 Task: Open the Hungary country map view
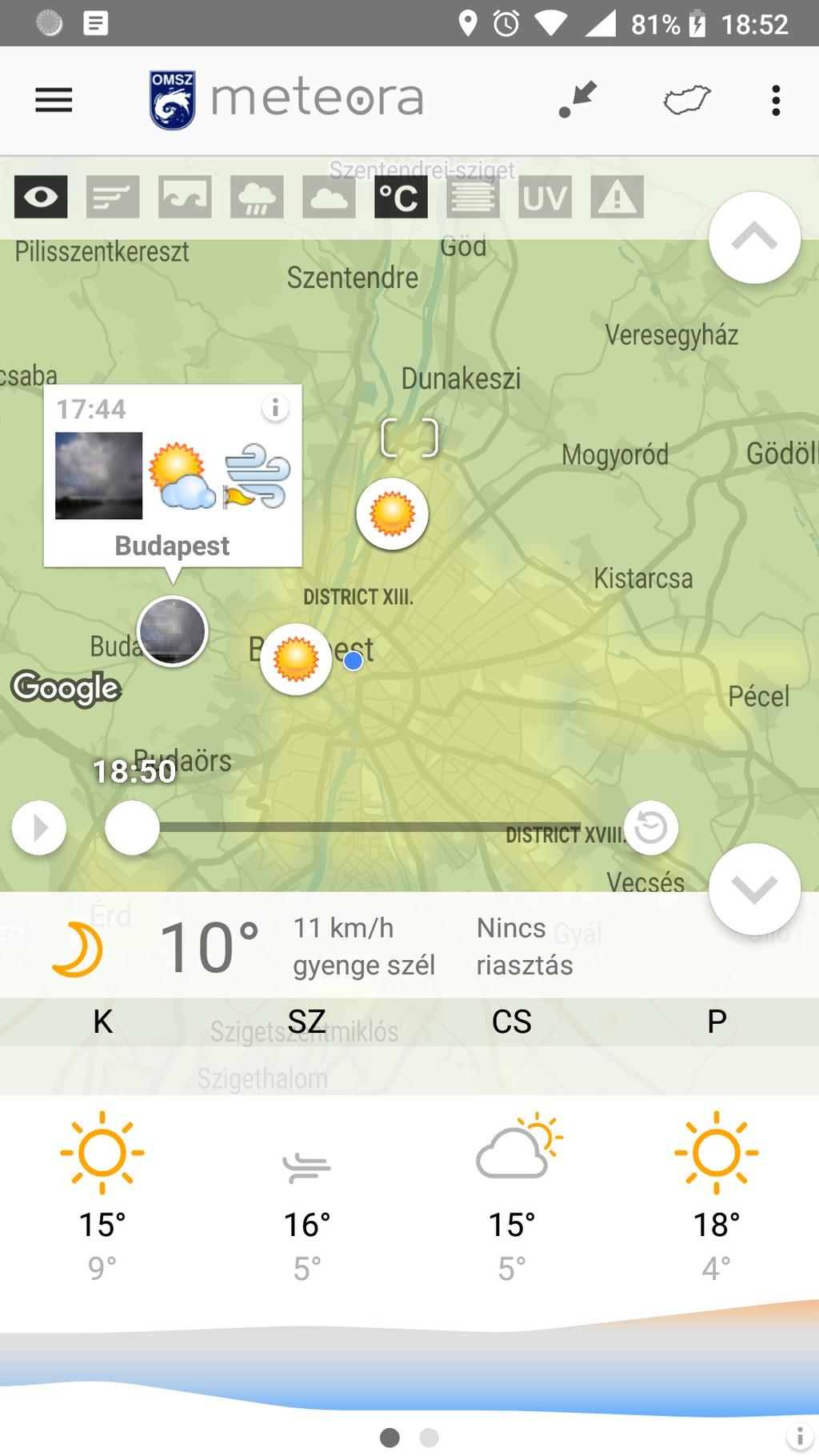687,100
